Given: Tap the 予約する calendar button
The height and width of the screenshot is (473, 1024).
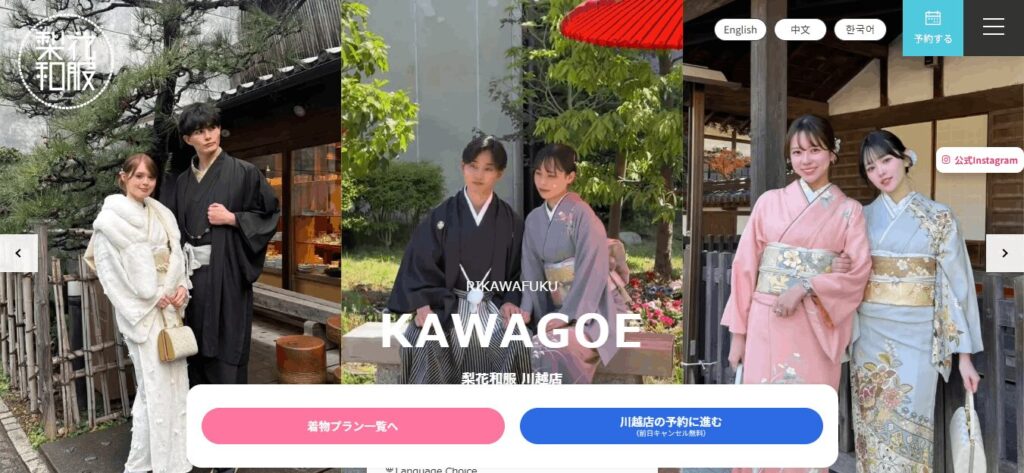Looking at the screenshot, I should click(x=933, y=28).
